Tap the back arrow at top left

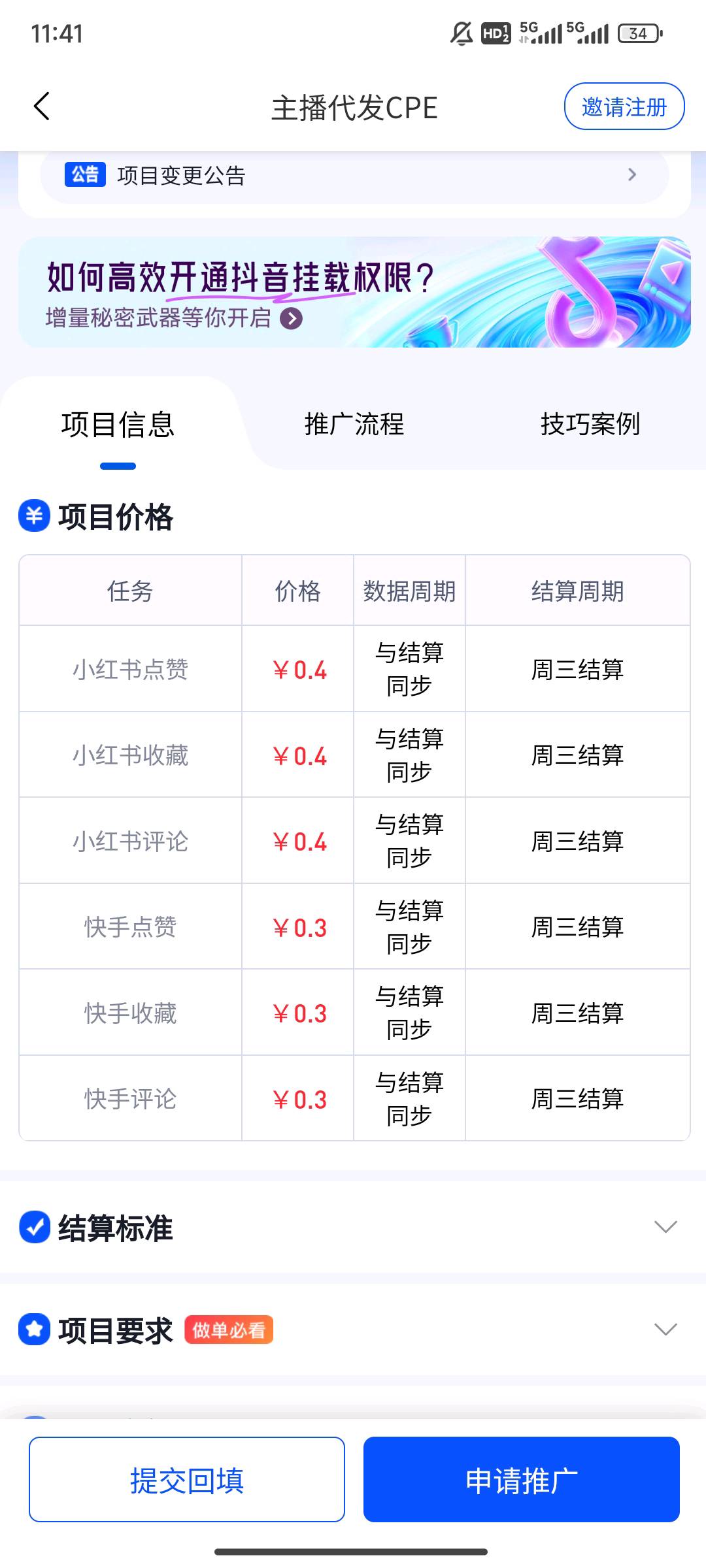(41, 106)
